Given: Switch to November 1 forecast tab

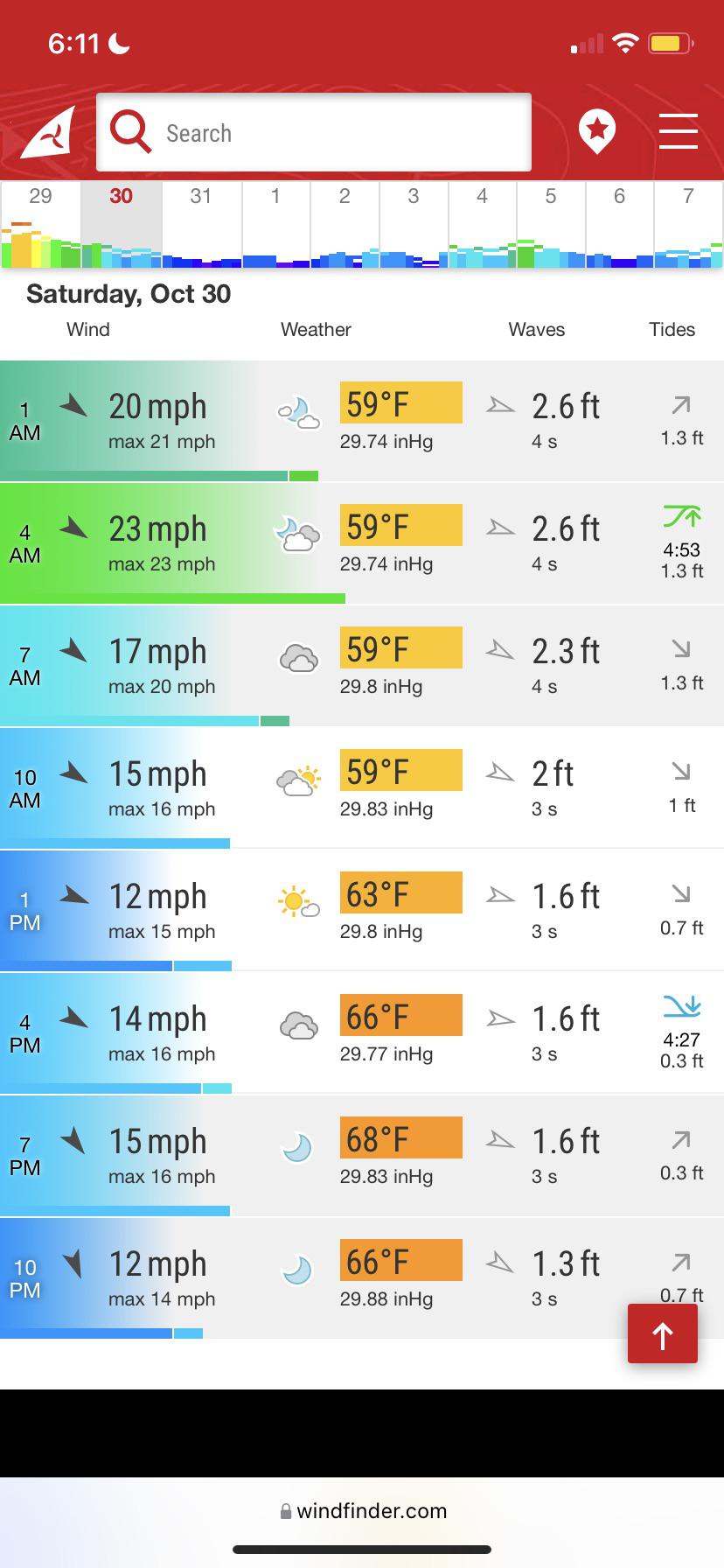Looking at the screenshot, I should [275, 197].
